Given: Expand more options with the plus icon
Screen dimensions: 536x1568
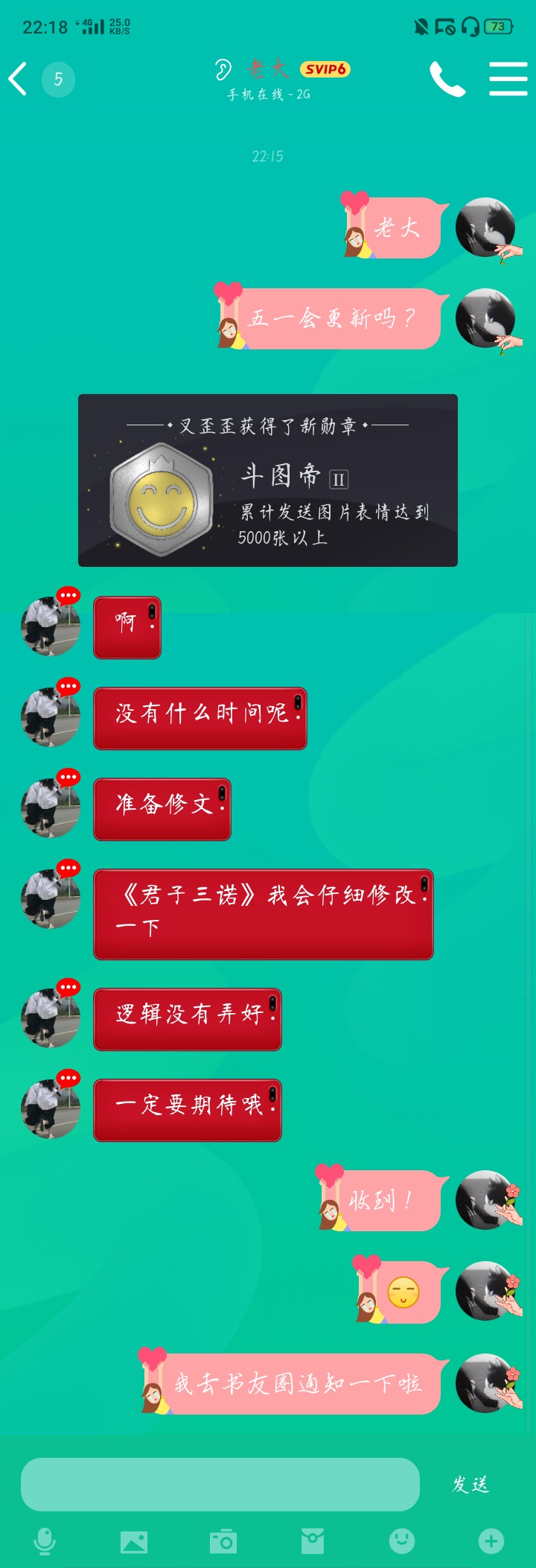Looking at the screenshot, I should pos(491,1541).
